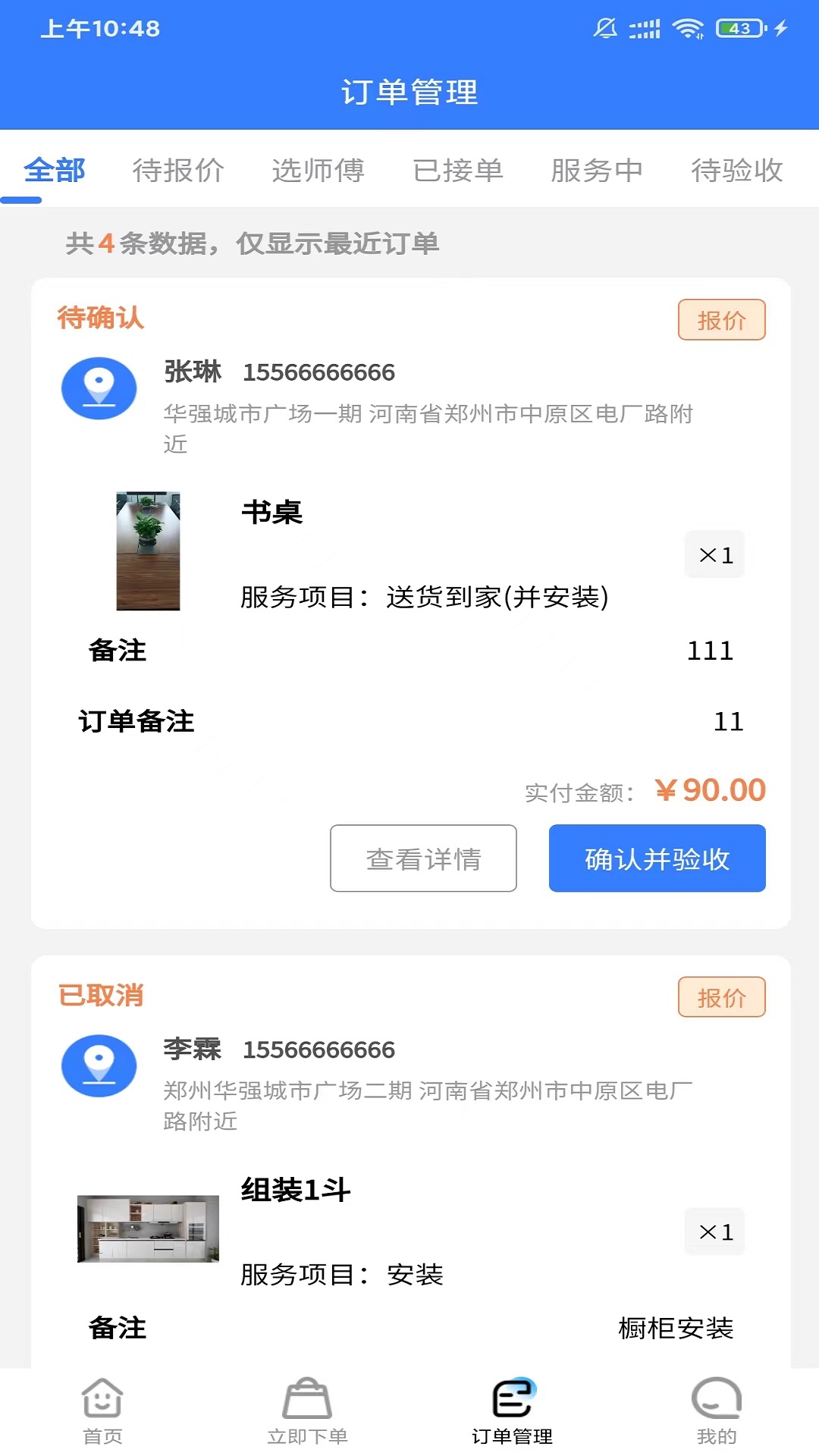Select the 已接单 tab
This screenshot has width=819, height=1456.
click(458, 170)
